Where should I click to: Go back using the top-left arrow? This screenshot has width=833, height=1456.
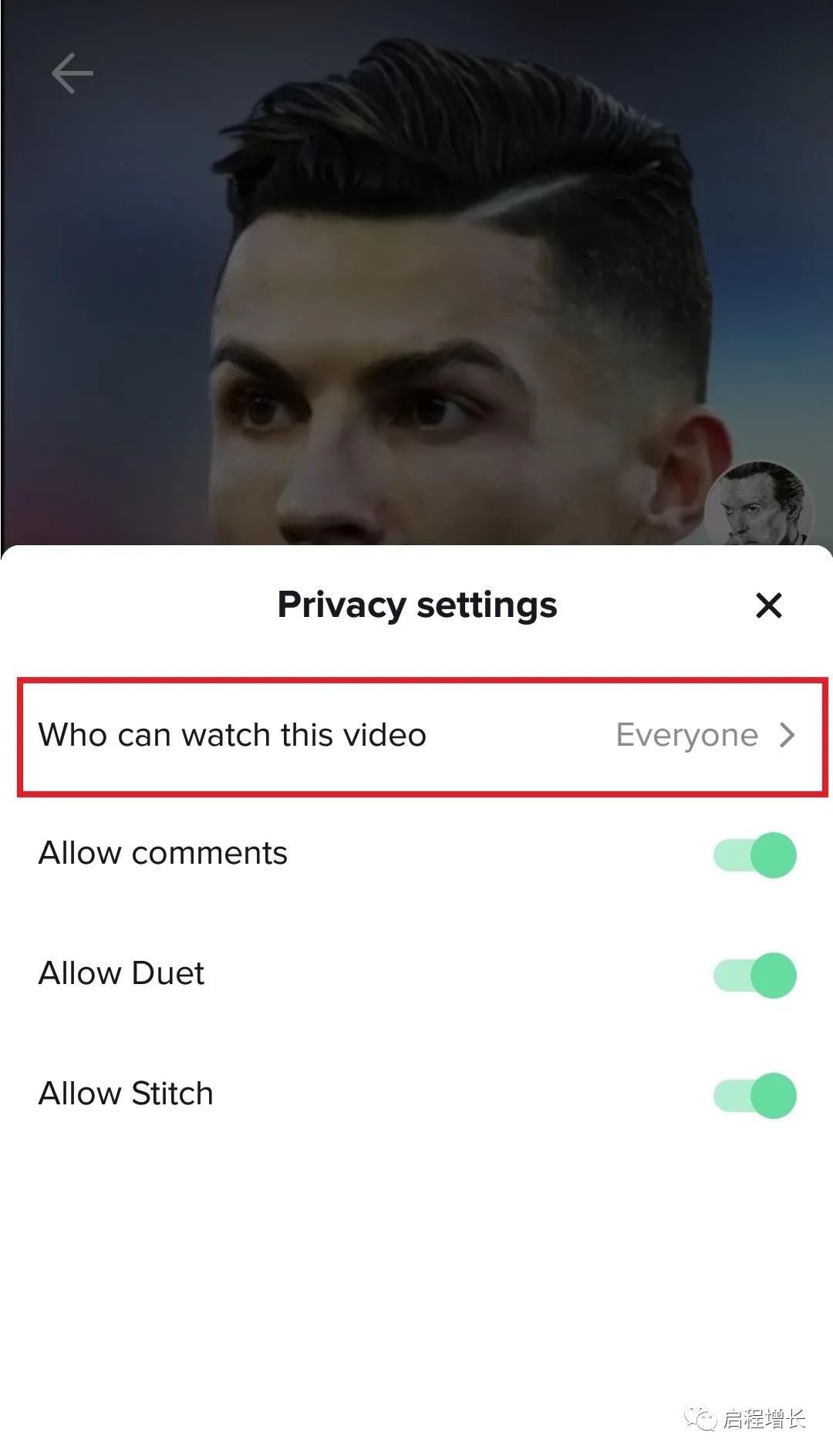point(72,74)
